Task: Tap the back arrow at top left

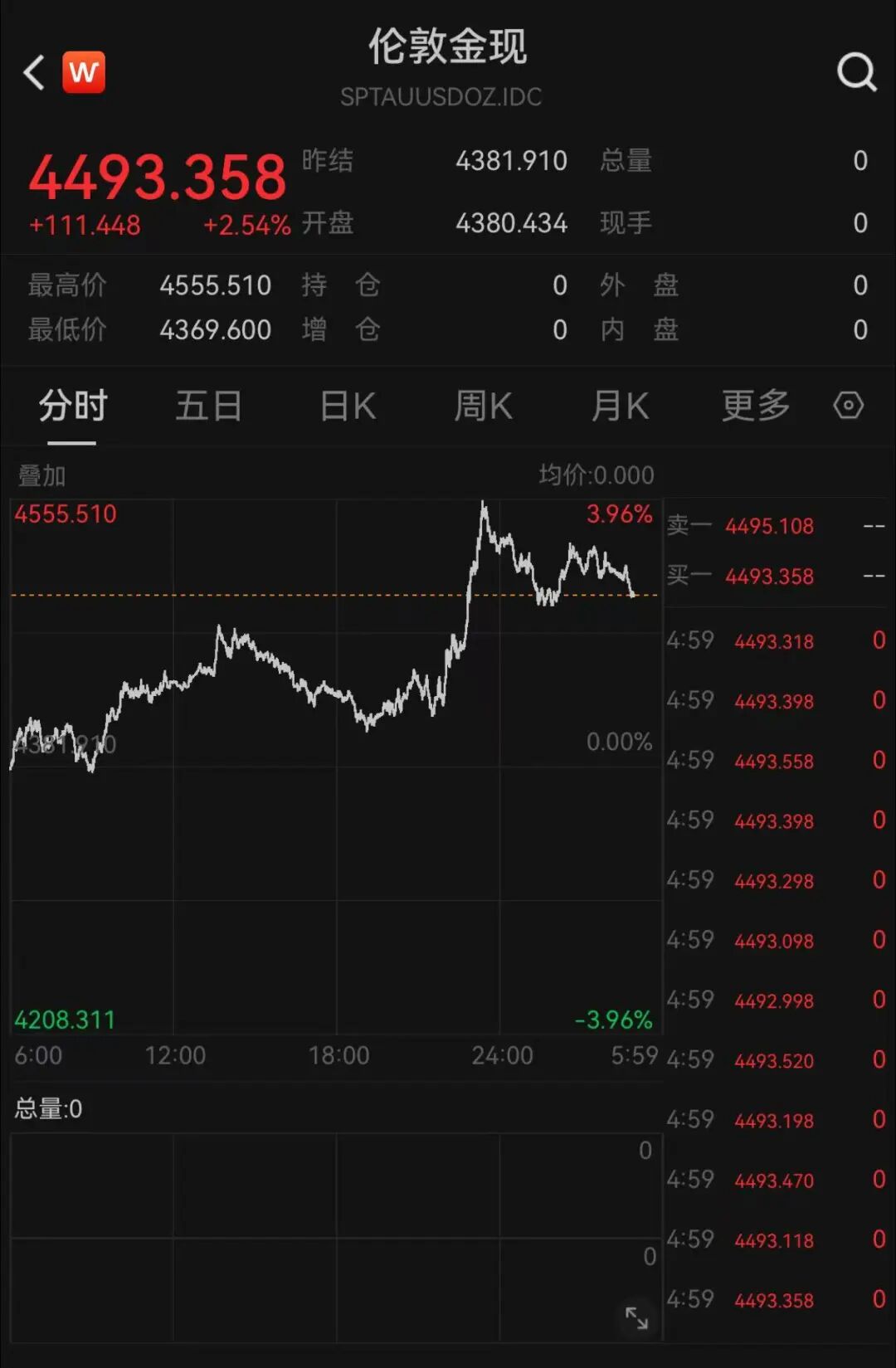Action: tap(32, 72)
